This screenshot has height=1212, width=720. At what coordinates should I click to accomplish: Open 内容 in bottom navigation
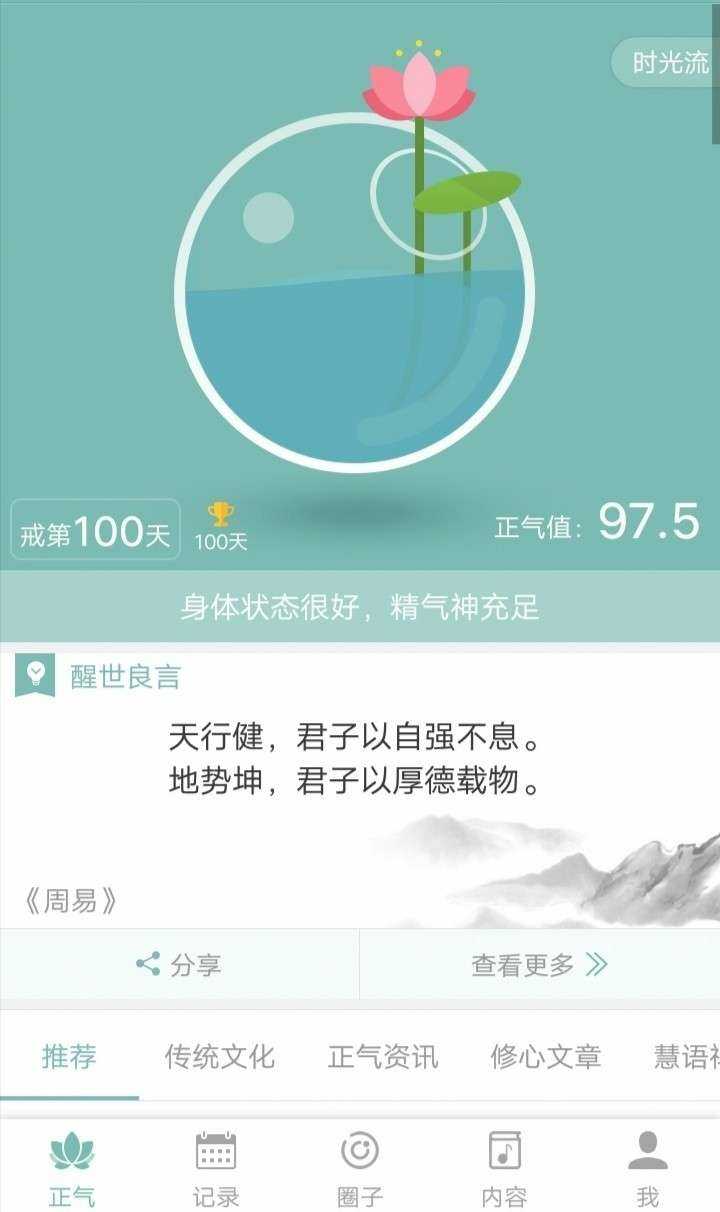pos(504,1166)
